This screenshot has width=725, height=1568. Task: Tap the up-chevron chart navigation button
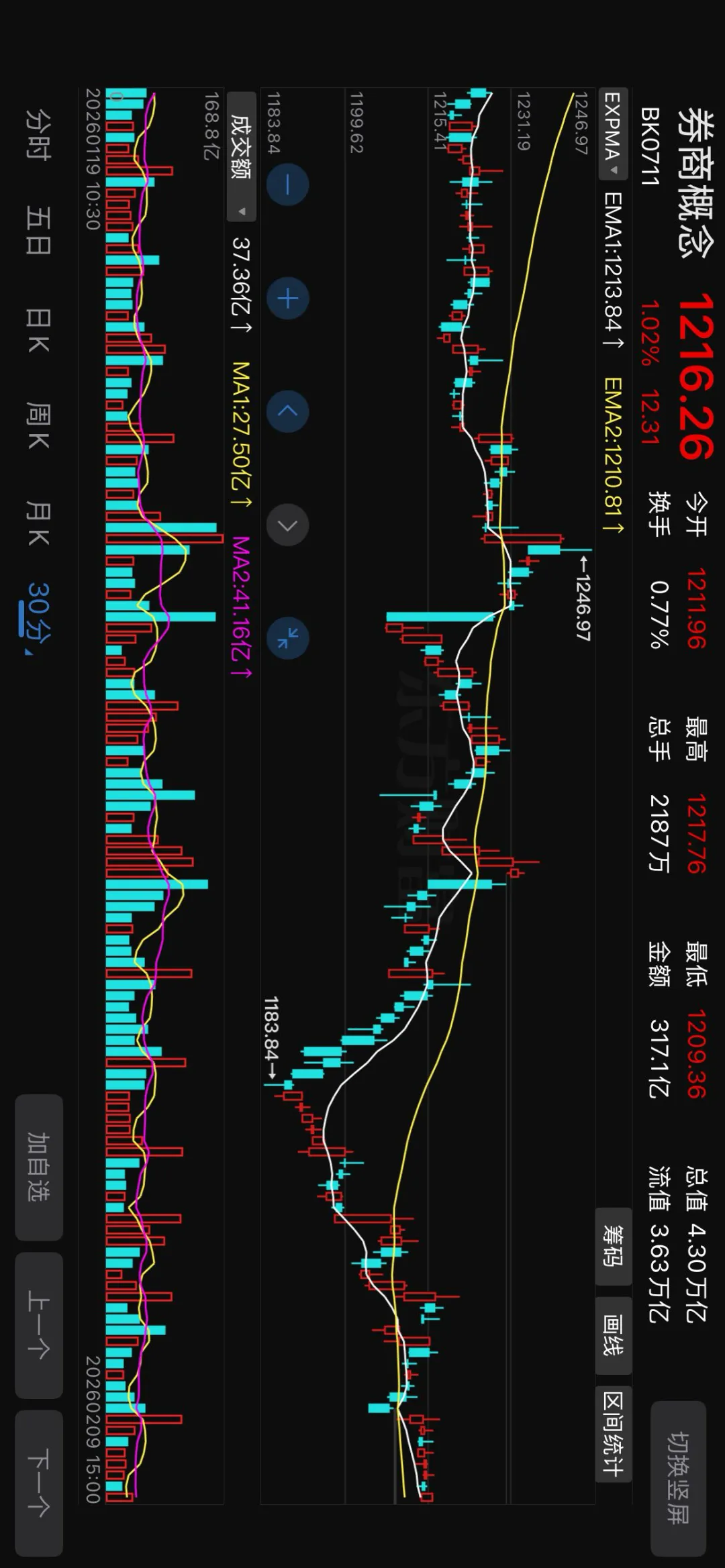click(x=287, y=411)
